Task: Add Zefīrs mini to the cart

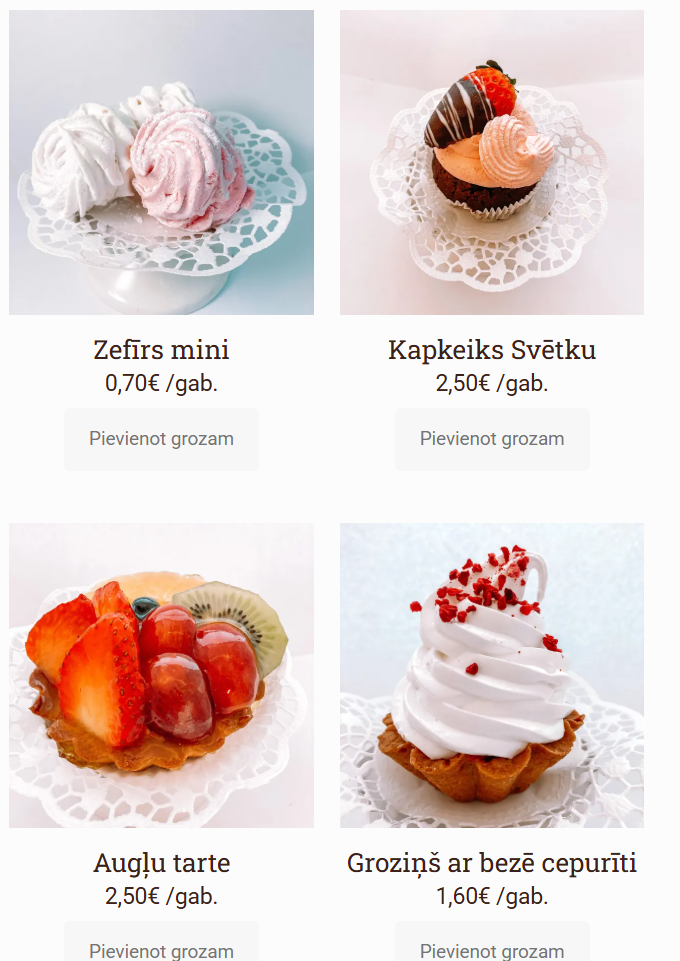Action: coord(161,439)
